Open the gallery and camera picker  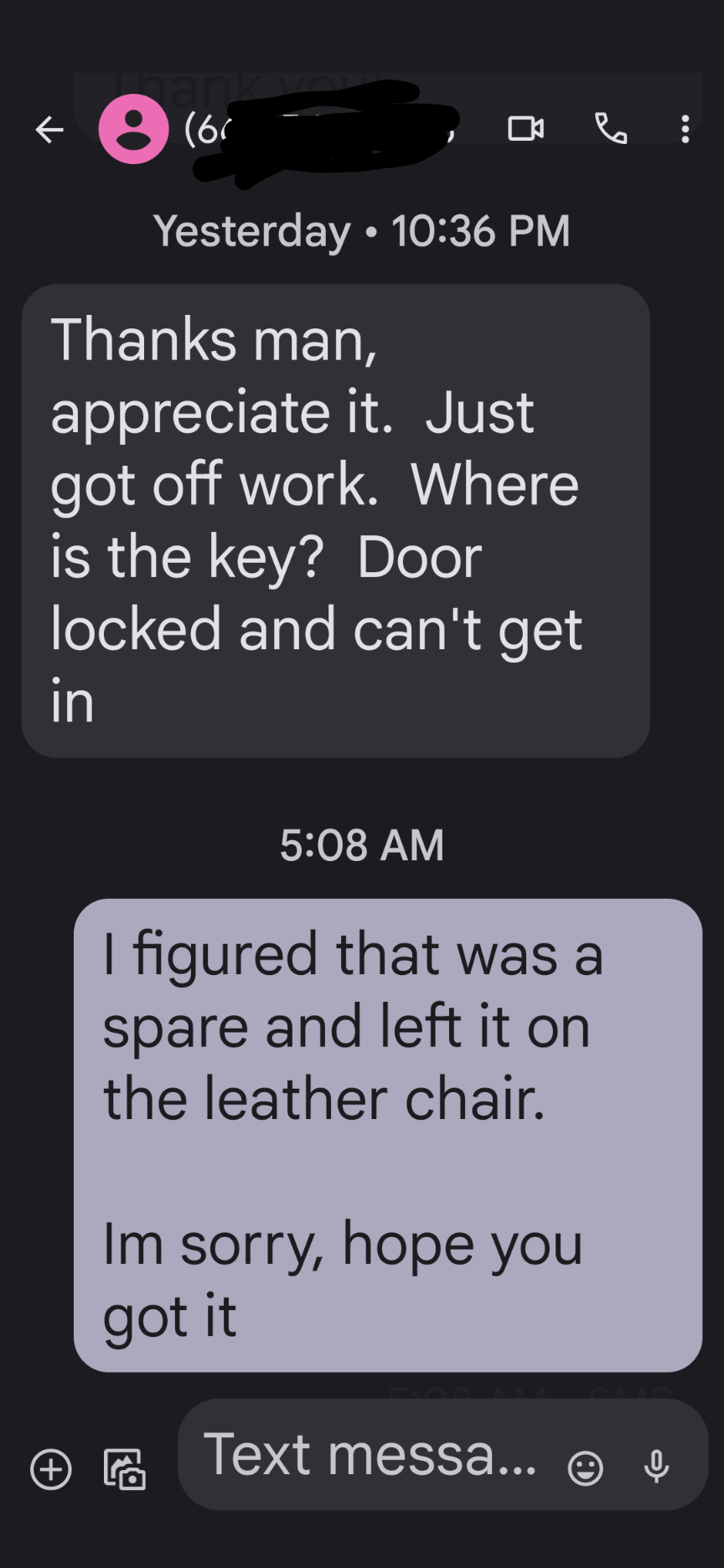tap(124, 1468)
